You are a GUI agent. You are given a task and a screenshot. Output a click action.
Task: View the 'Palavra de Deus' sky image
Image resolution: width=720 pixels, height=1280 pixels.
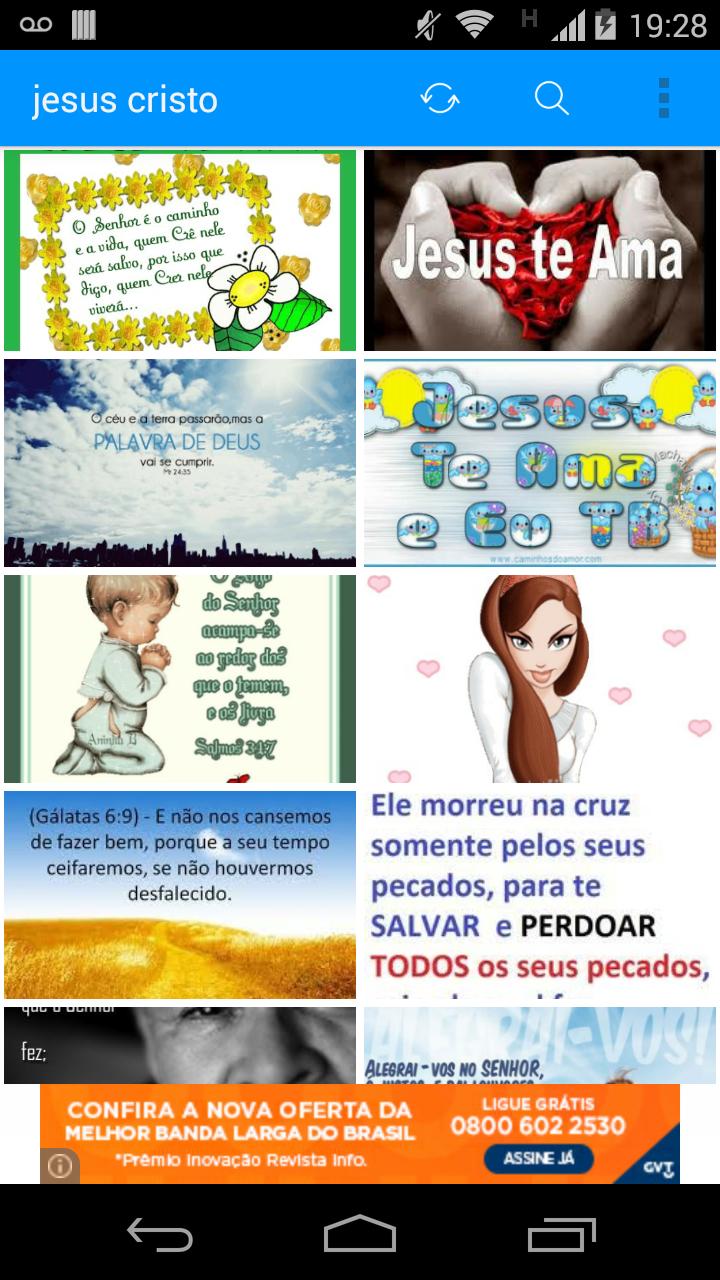[180, 463]
